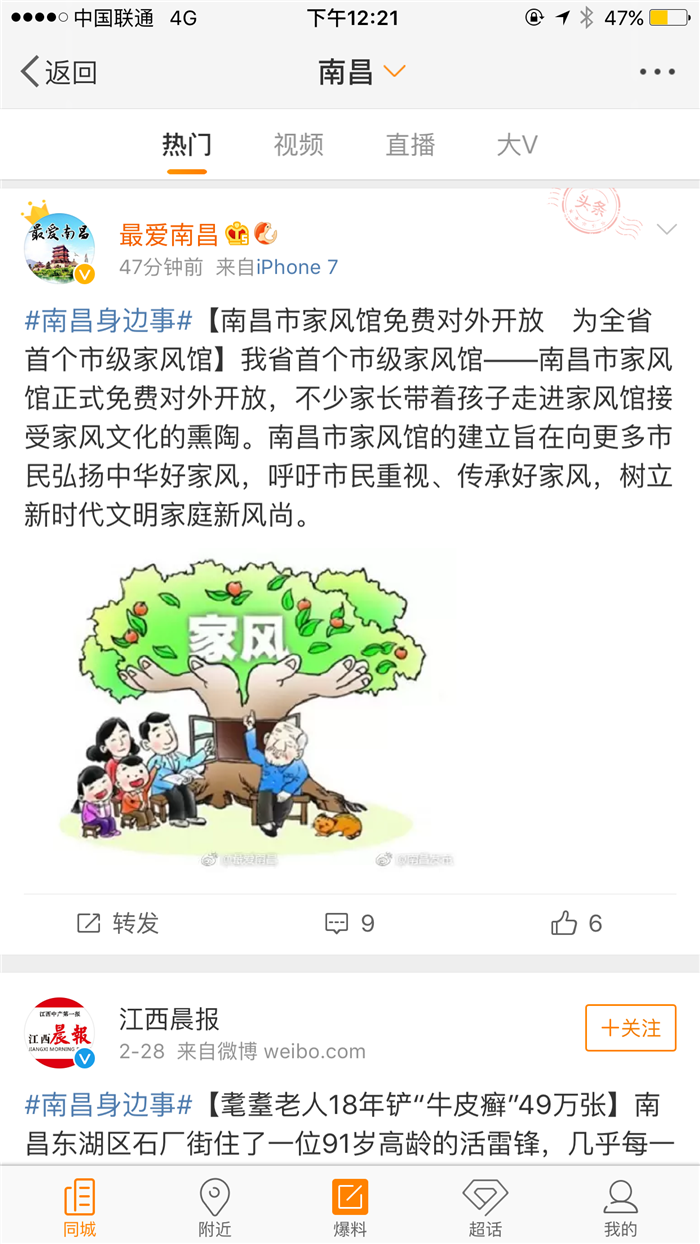This screenshot has width=700, height=1244.
Task: Select the 热门 tab
Action: [187, 145]
